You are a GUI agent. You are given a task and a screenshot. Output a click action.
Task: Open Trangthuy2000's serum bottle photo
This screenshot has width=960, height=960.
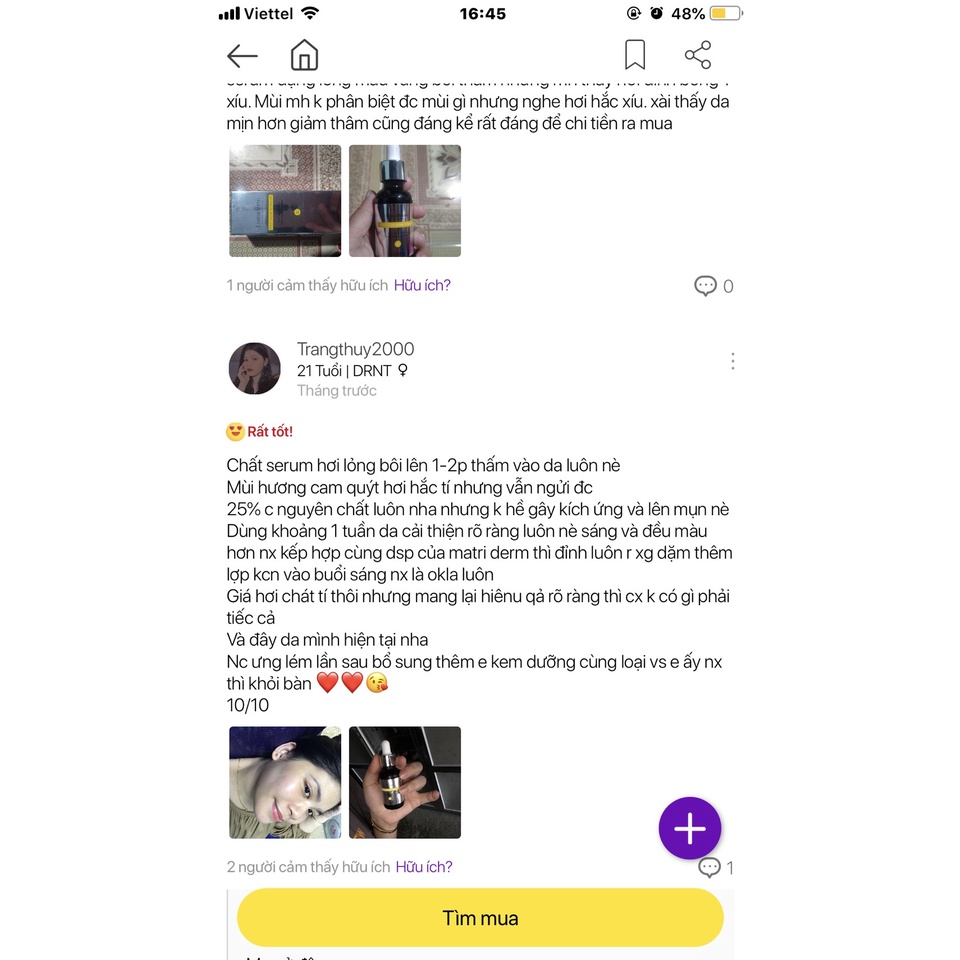[x=405, y=782]
